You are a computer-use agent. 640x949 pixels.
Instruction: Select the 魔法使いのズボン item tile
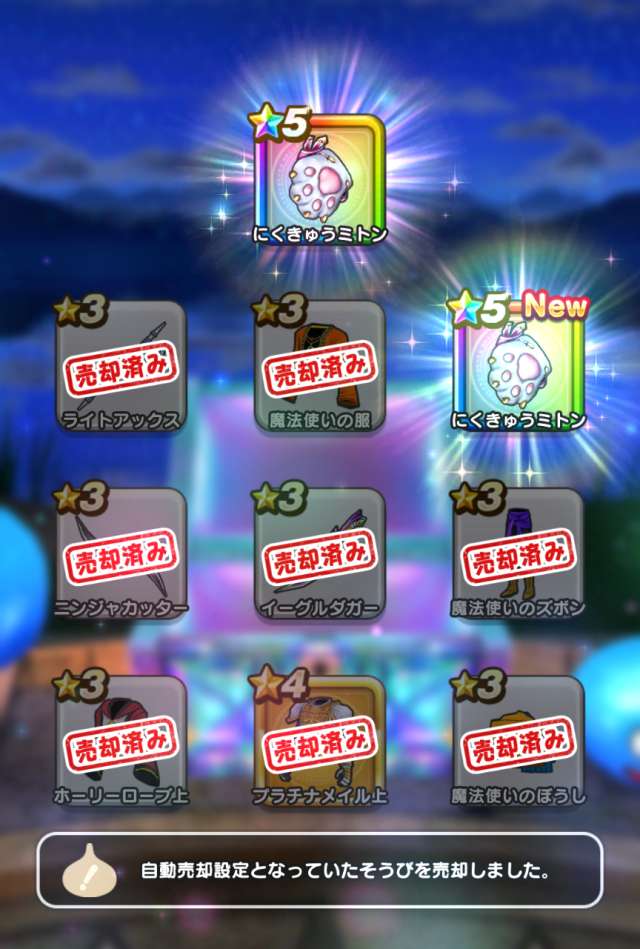coord(518,553)
